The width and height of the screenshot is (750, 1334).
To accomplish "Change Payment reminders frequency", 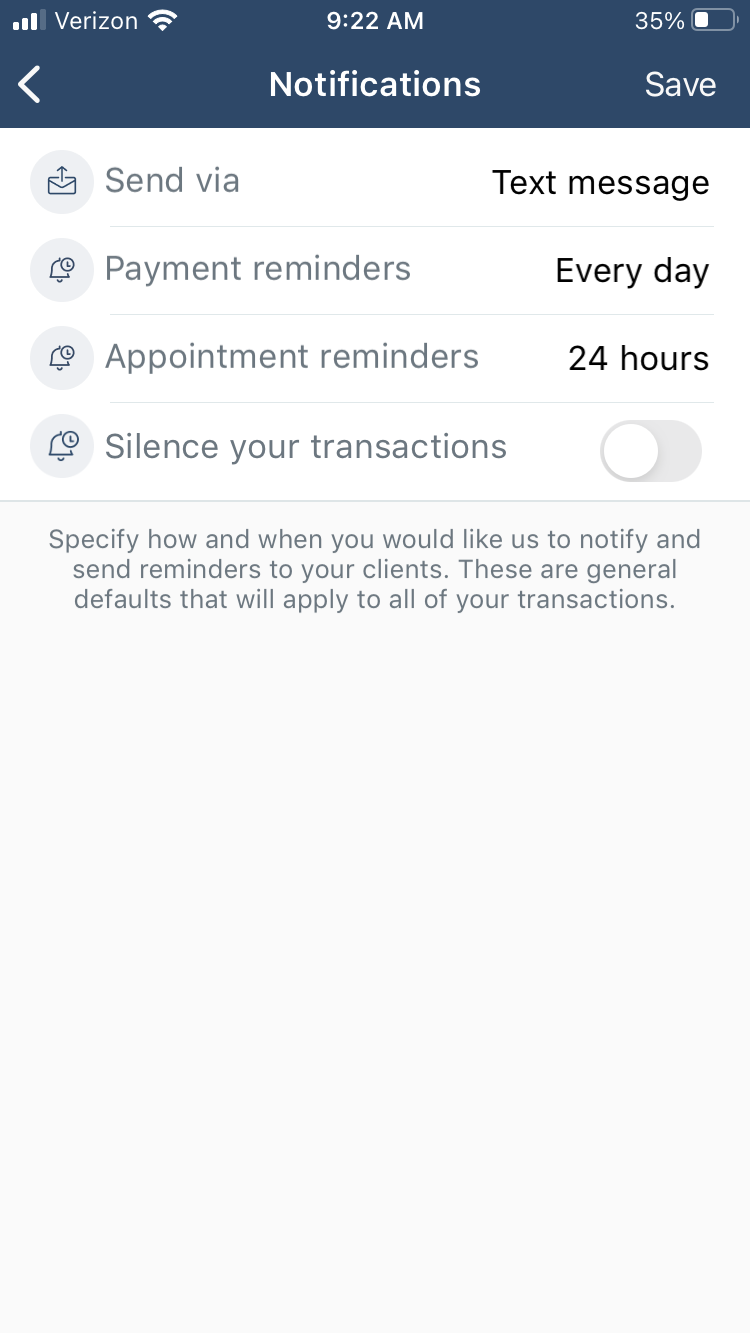I will 375,270.
